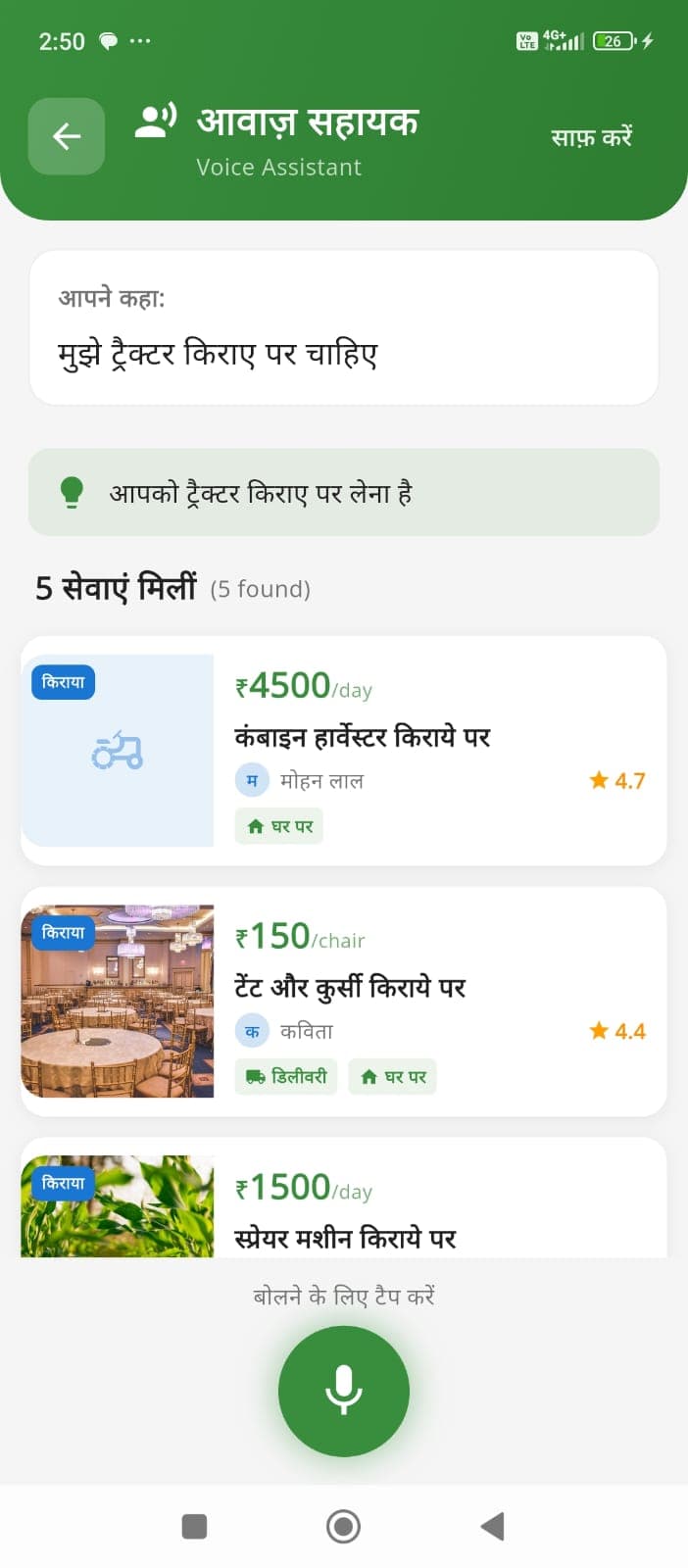The height and width of the screenshot is (1568, 688).
Task: Go to the system home screen
Action: click(343, 1526)
